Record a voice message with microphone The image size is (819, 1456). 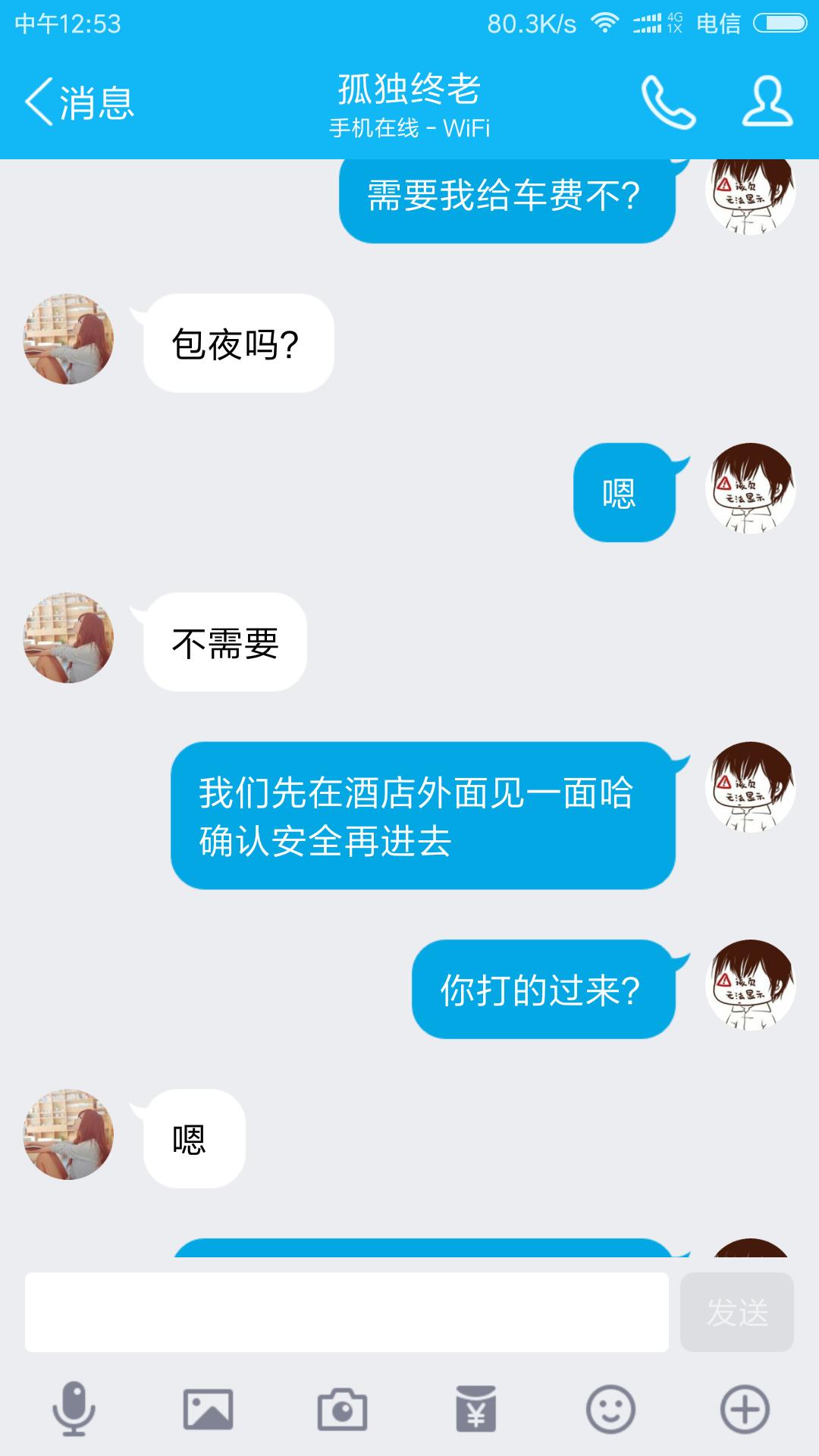coord(74,1410)
